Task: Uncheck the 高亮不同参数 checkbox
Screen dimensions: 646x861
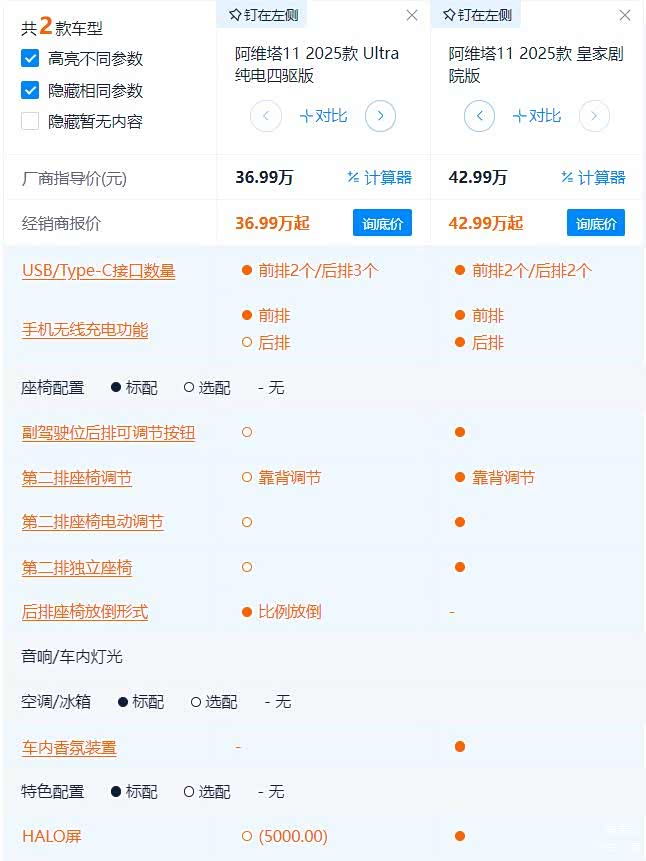Action: (x=30, y=59)
